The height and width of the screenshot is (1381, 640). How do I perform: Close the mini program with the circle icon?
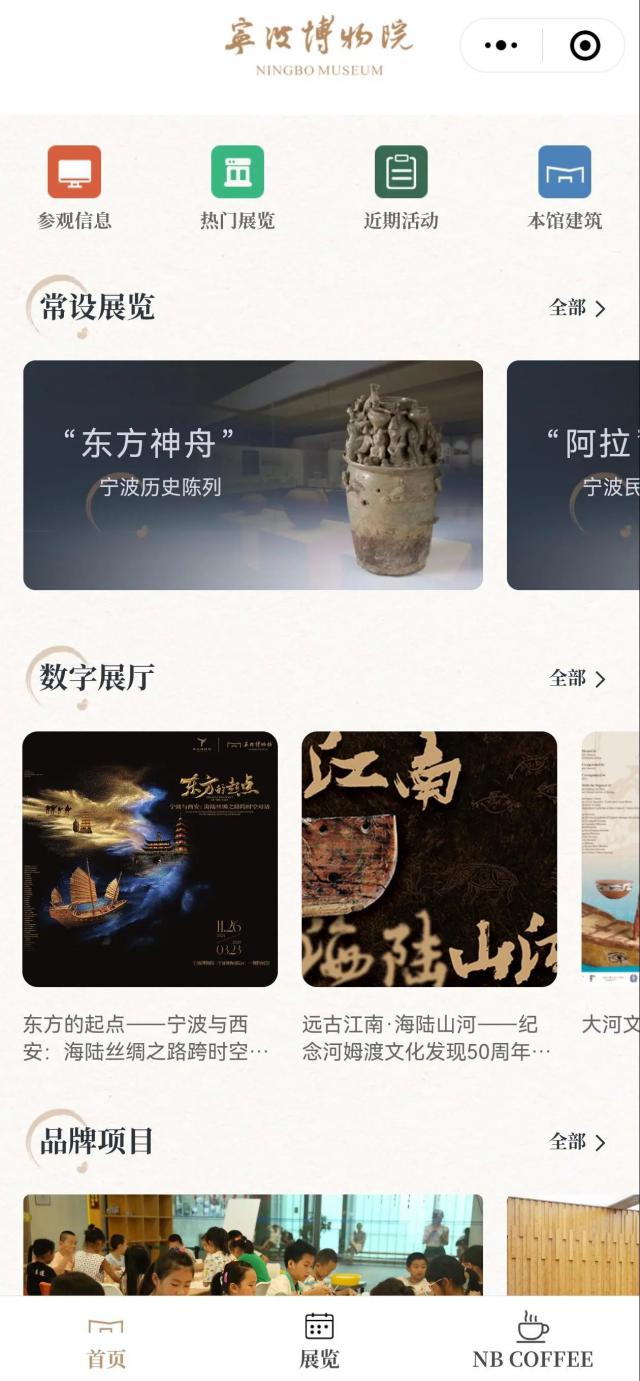[584, 45]
